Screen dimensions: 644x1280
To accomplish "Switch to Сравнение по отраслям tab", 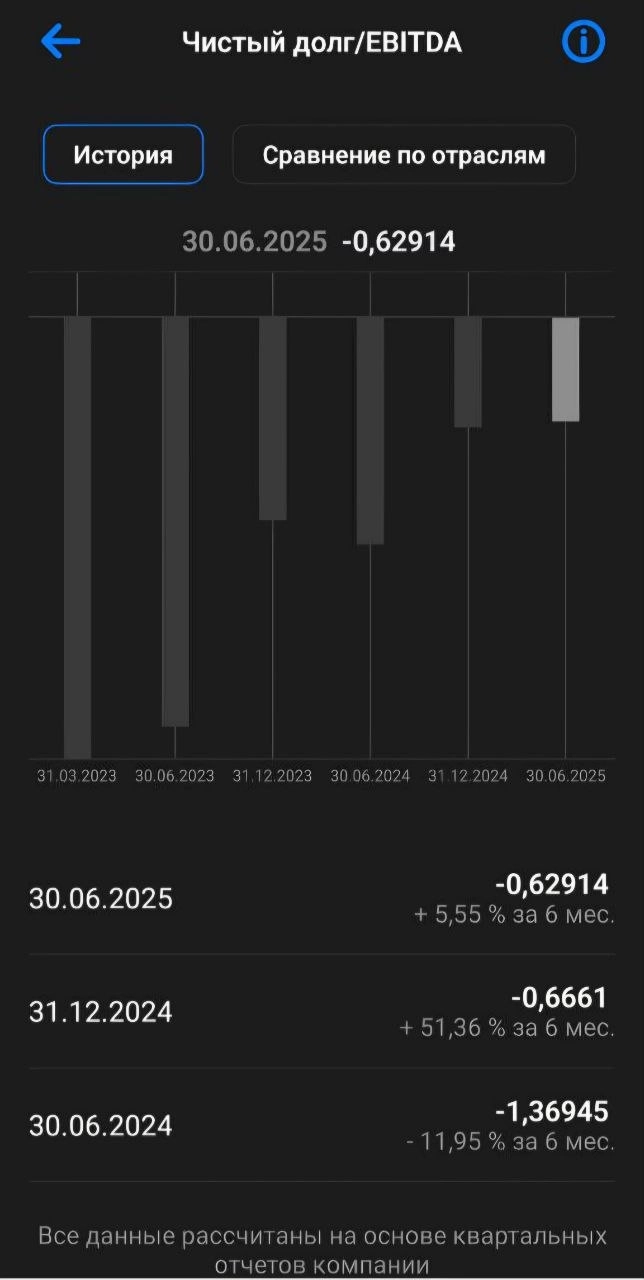I will click(x=404, y=155).
